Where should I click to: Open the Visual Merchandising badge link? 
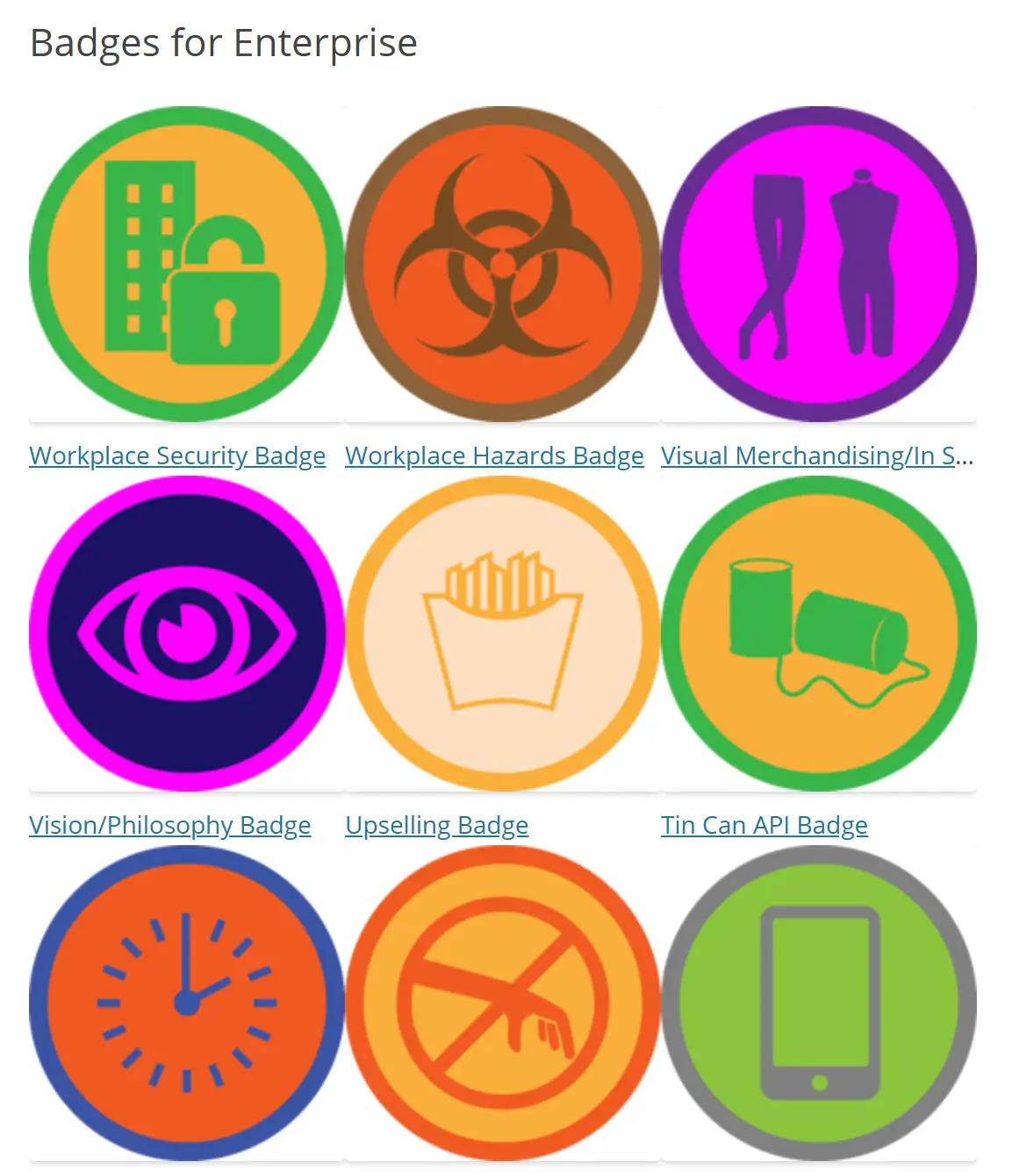(817, 455)
